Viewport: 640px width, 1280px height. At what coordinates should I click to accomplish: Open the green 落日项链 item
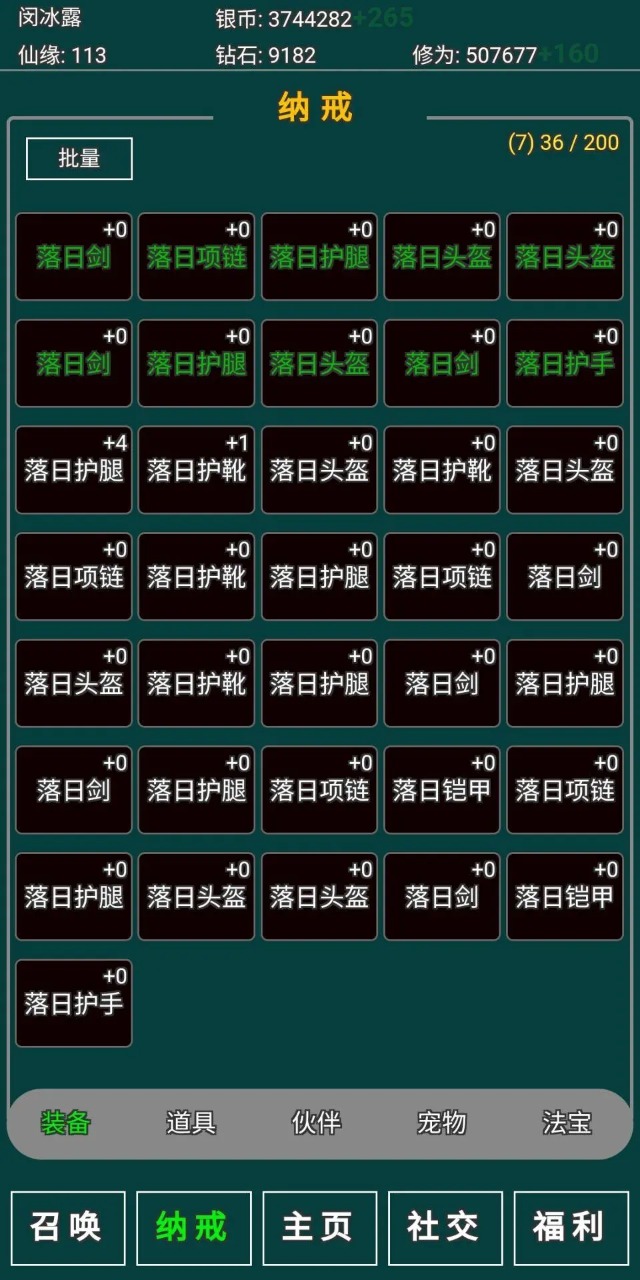197,256
